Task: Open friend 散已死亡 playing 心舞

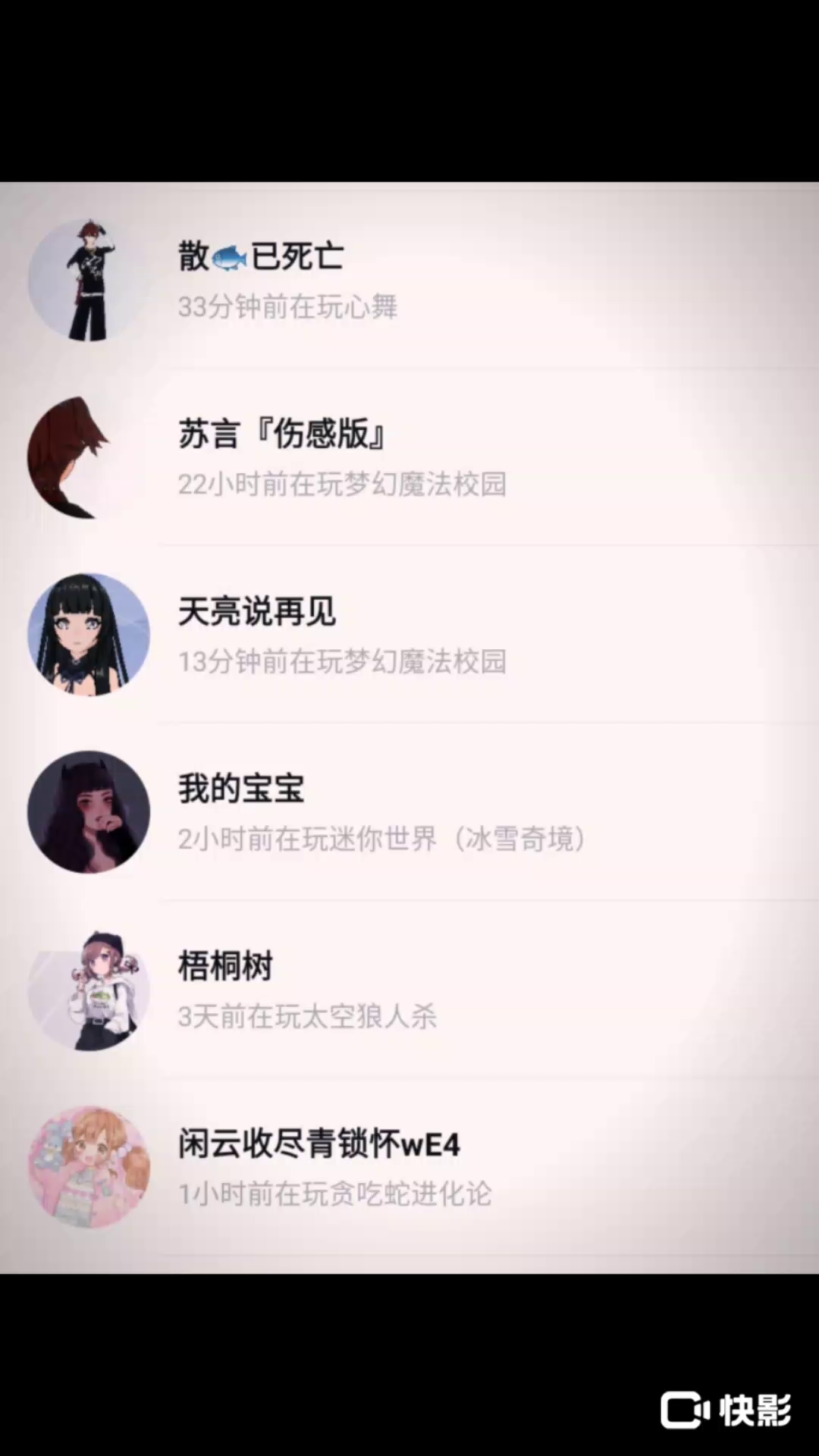Action: [409, 281]
